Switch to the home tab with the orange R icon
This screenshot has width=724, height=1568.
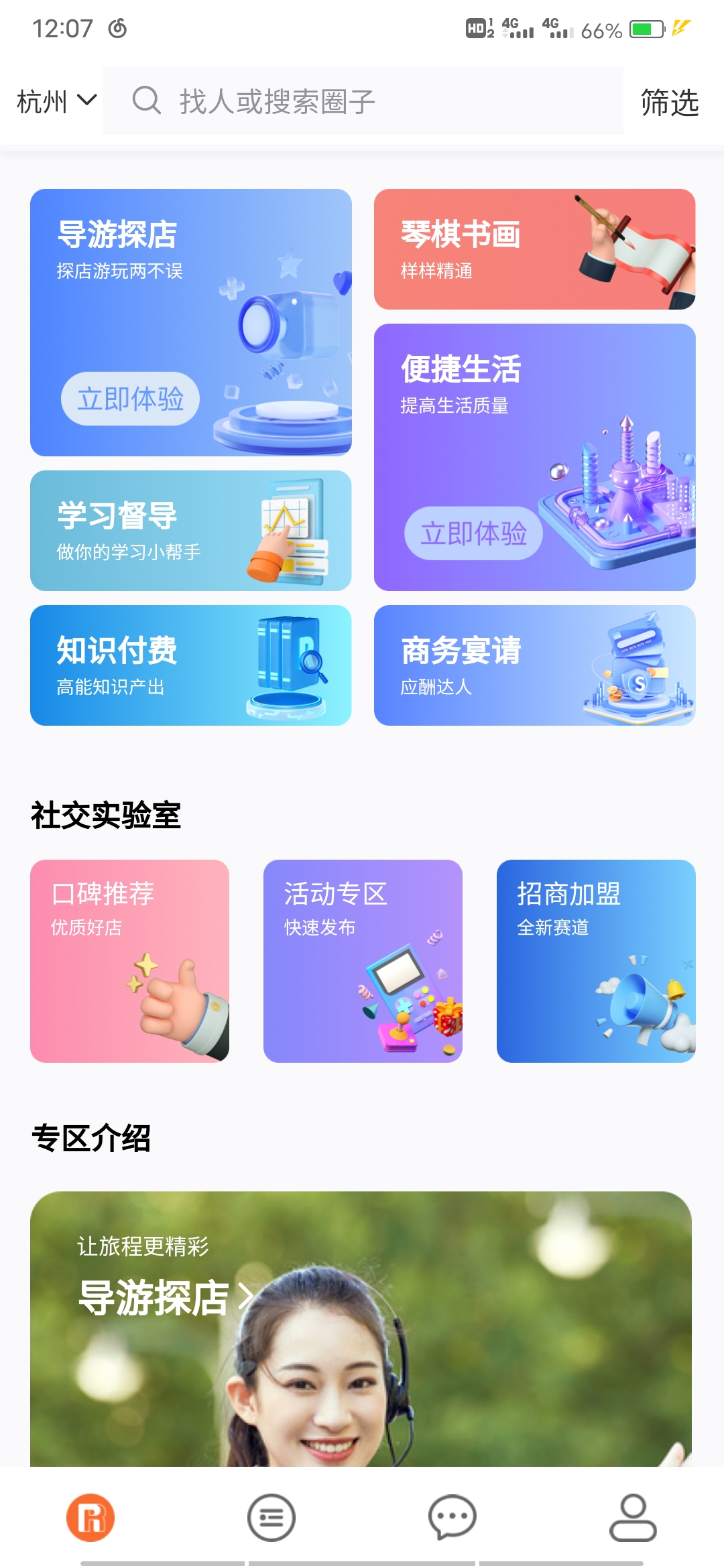pyautogui.click(x=90, y=1518)
